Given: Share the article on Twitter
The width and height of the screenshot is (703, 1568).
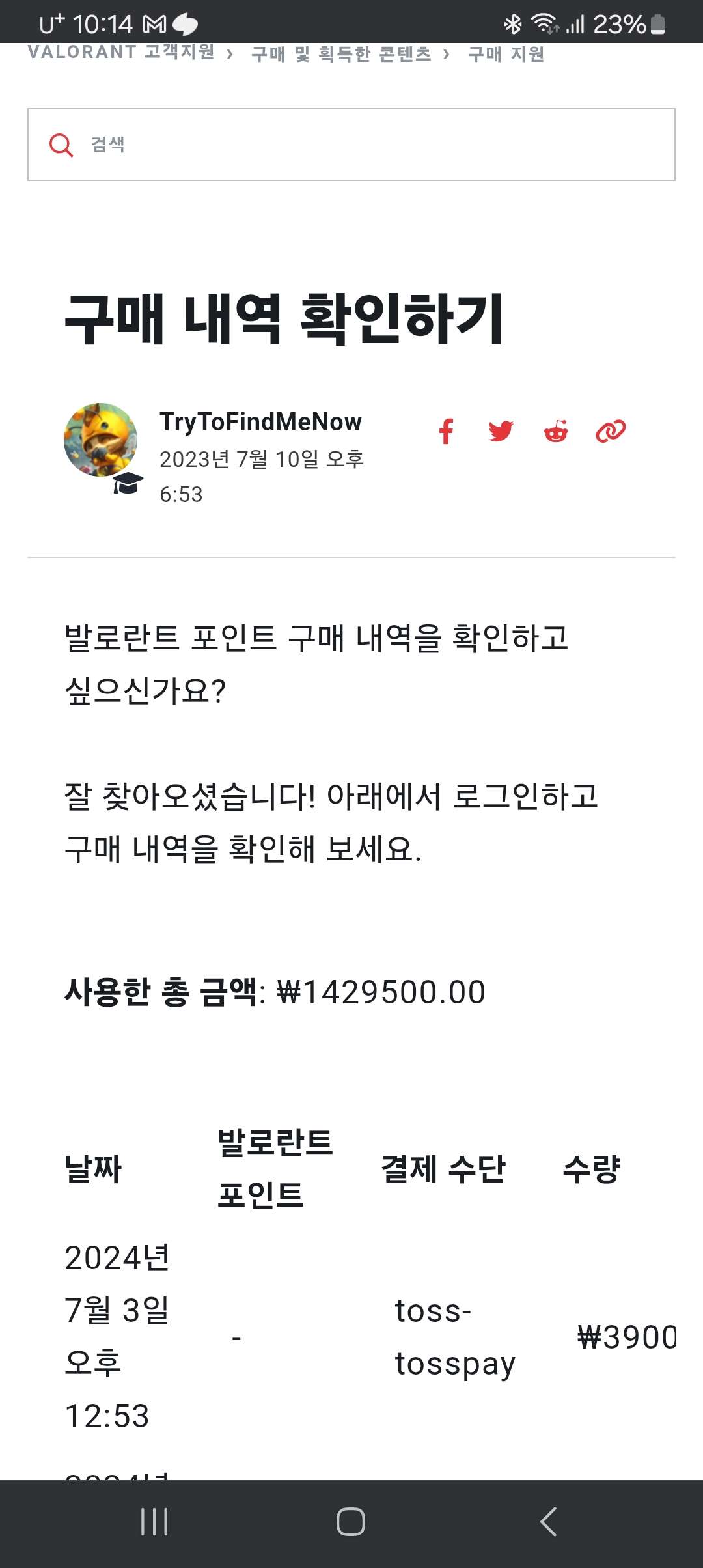Looking at the screenshot, I should 501,431.
